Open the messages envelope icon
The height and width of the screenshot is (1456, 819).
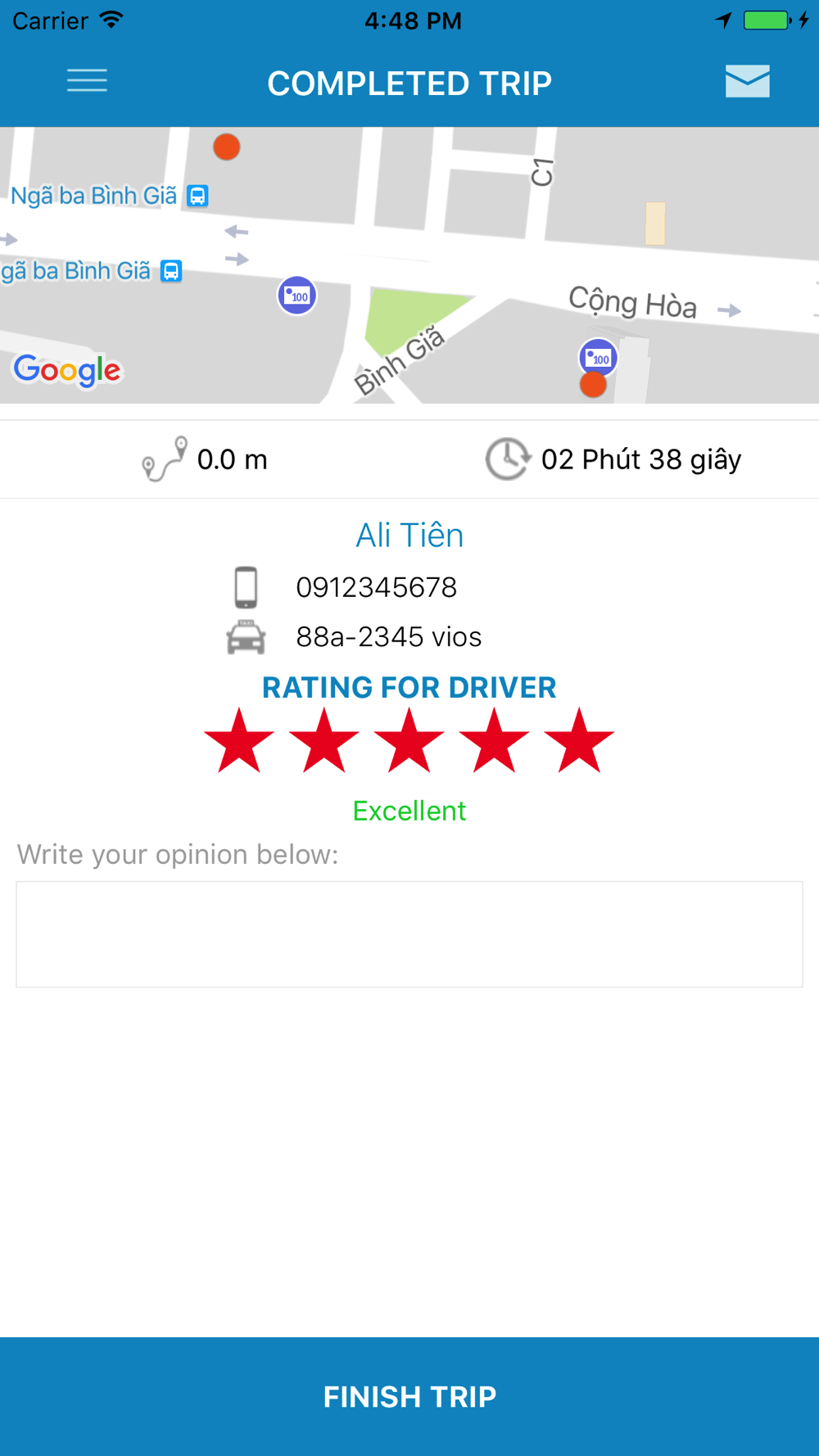pos(747,81)
